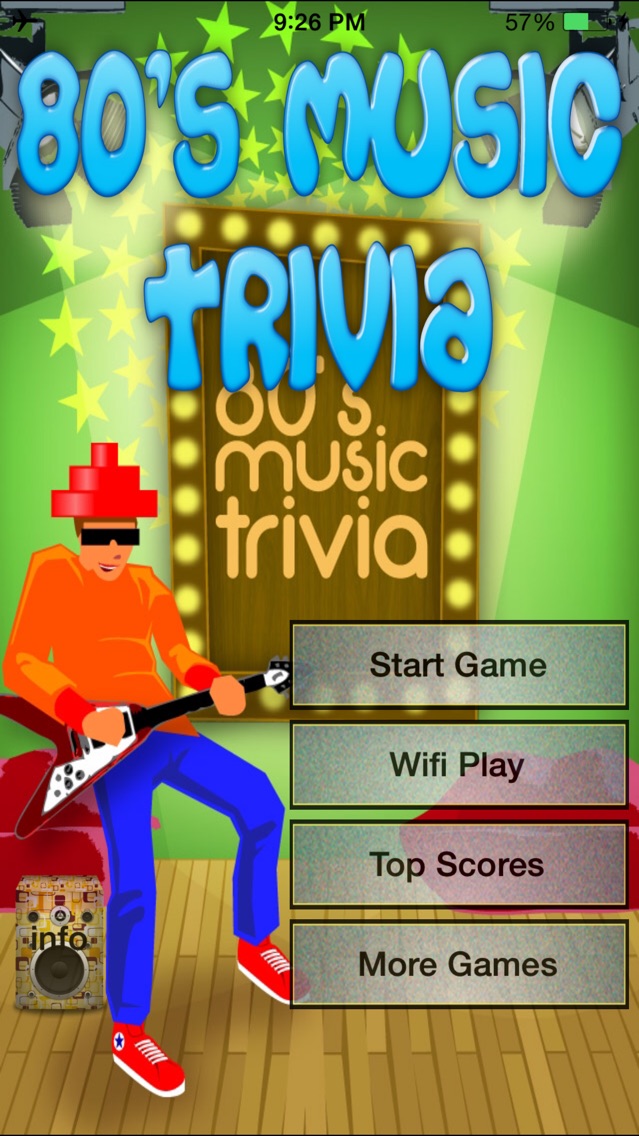Select Wifi Play mode

click(459, 765)
